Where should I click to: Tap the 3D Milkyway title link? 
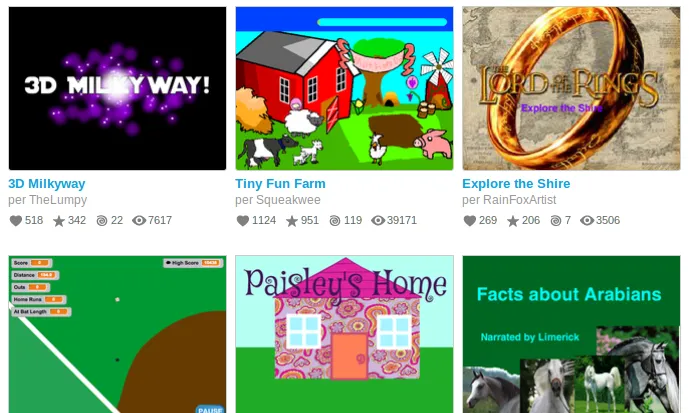click(47, 184)
